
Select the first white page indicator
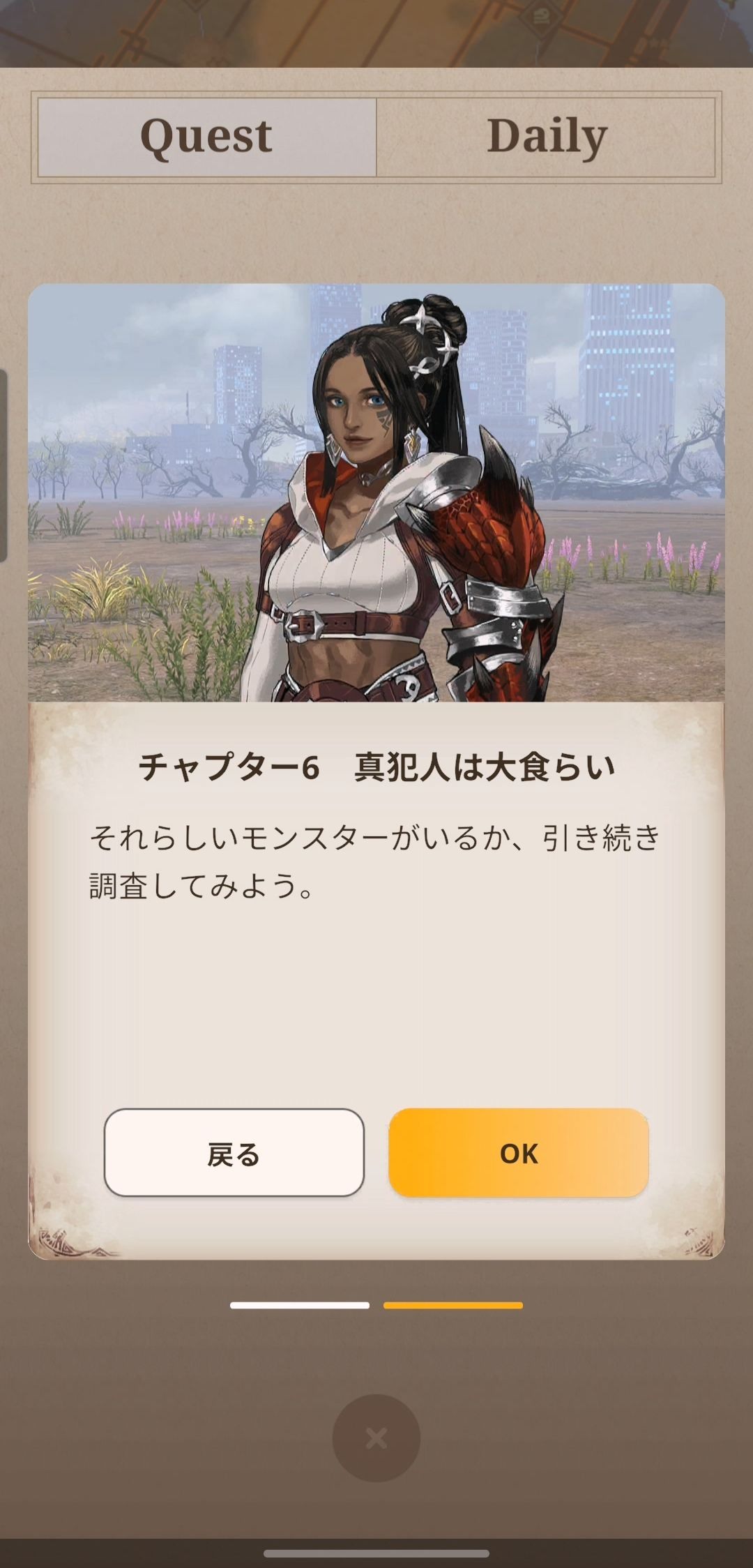point(300,1305)
